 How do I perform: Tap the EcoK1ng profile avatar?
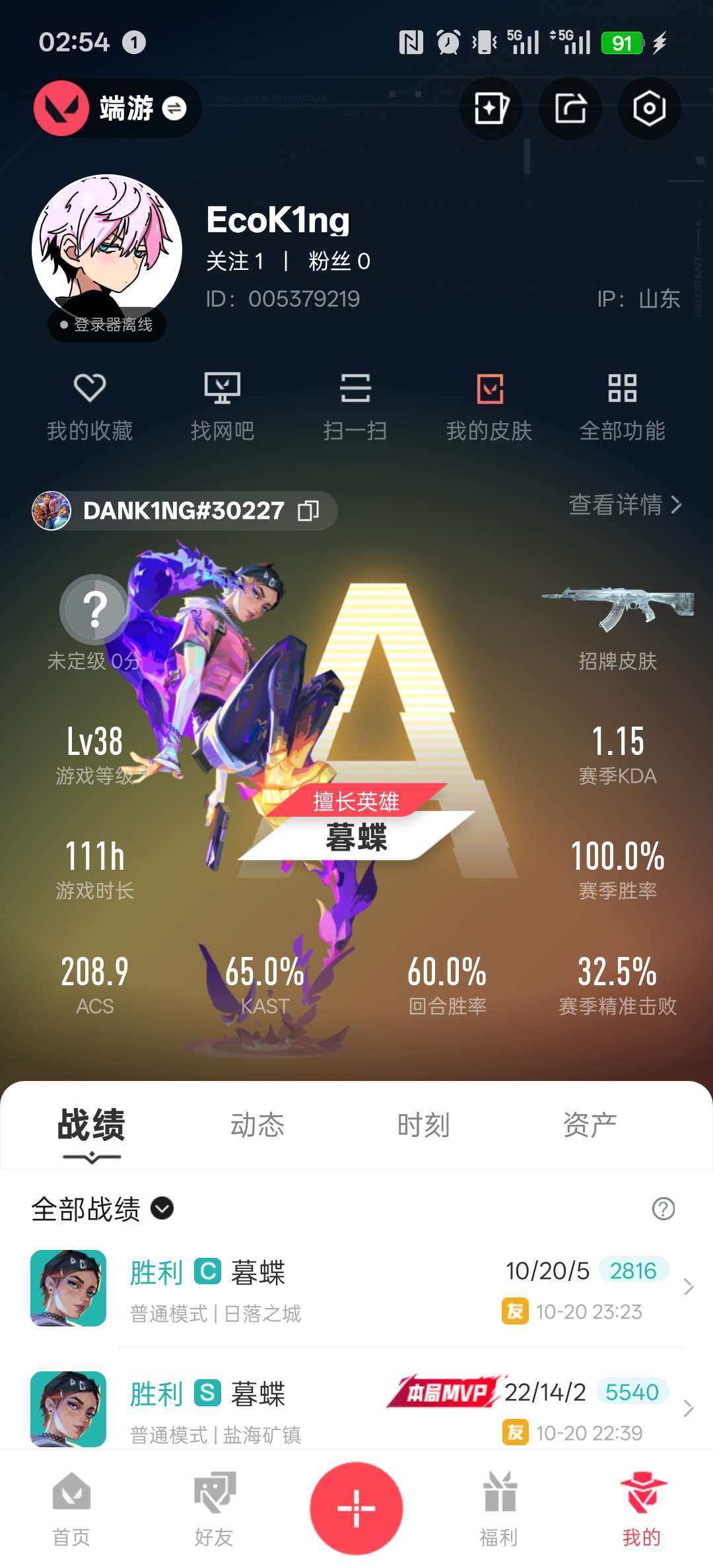(106, 244)
